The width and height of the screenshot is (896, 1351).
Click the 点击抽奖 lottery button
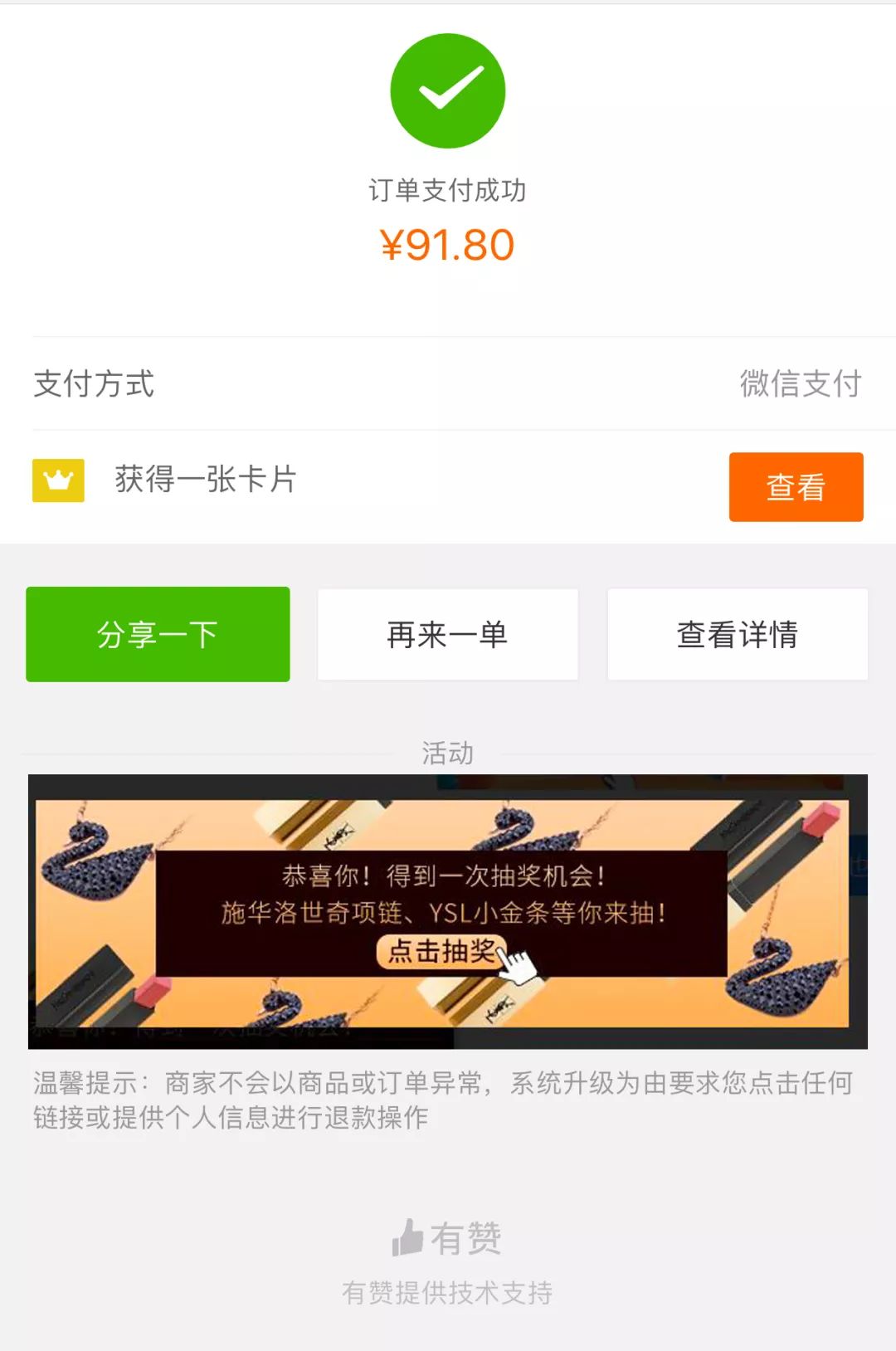(442, 954)
